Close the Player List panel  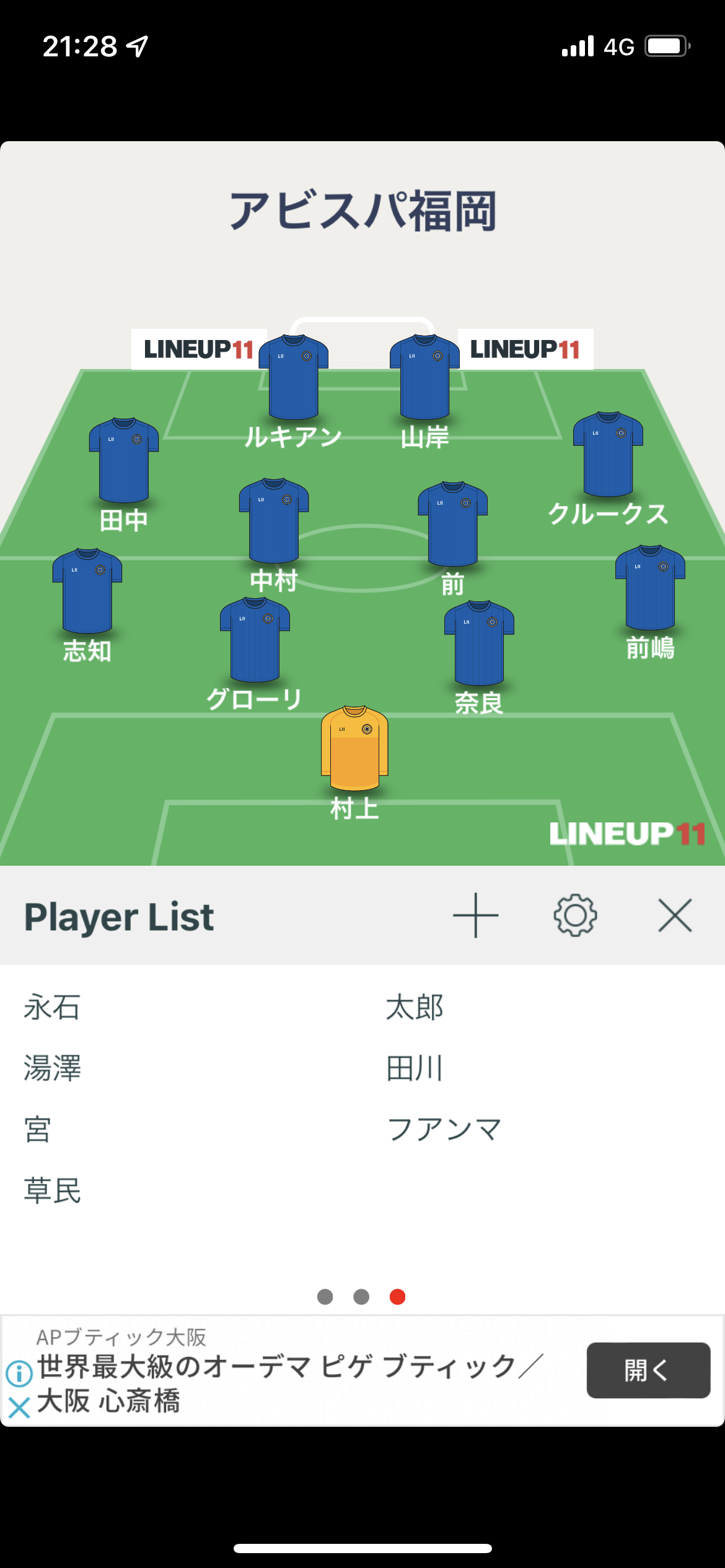tap(675, 915)
